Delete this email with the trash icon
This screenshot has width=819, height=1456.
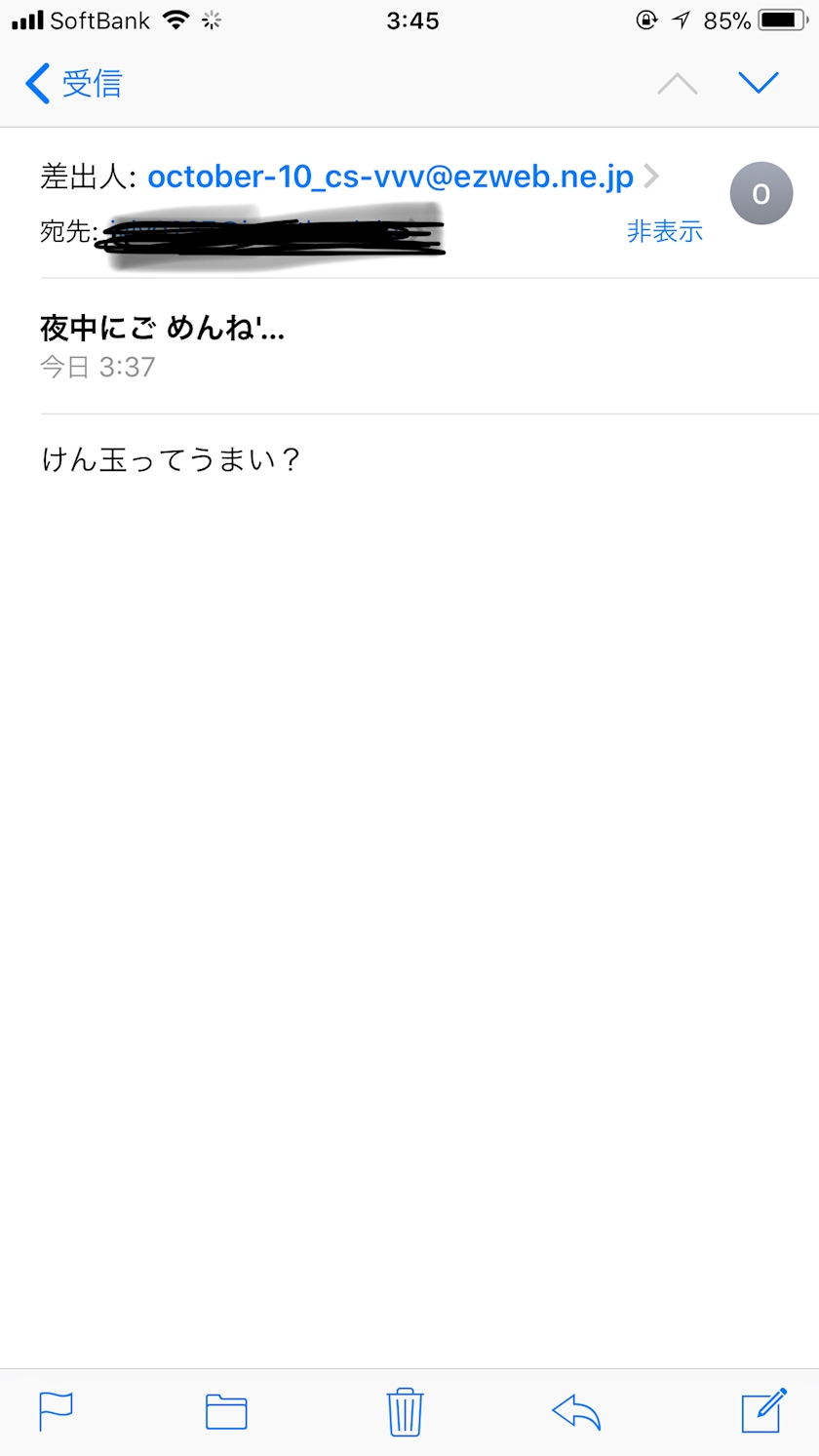tap(404, 1411)
